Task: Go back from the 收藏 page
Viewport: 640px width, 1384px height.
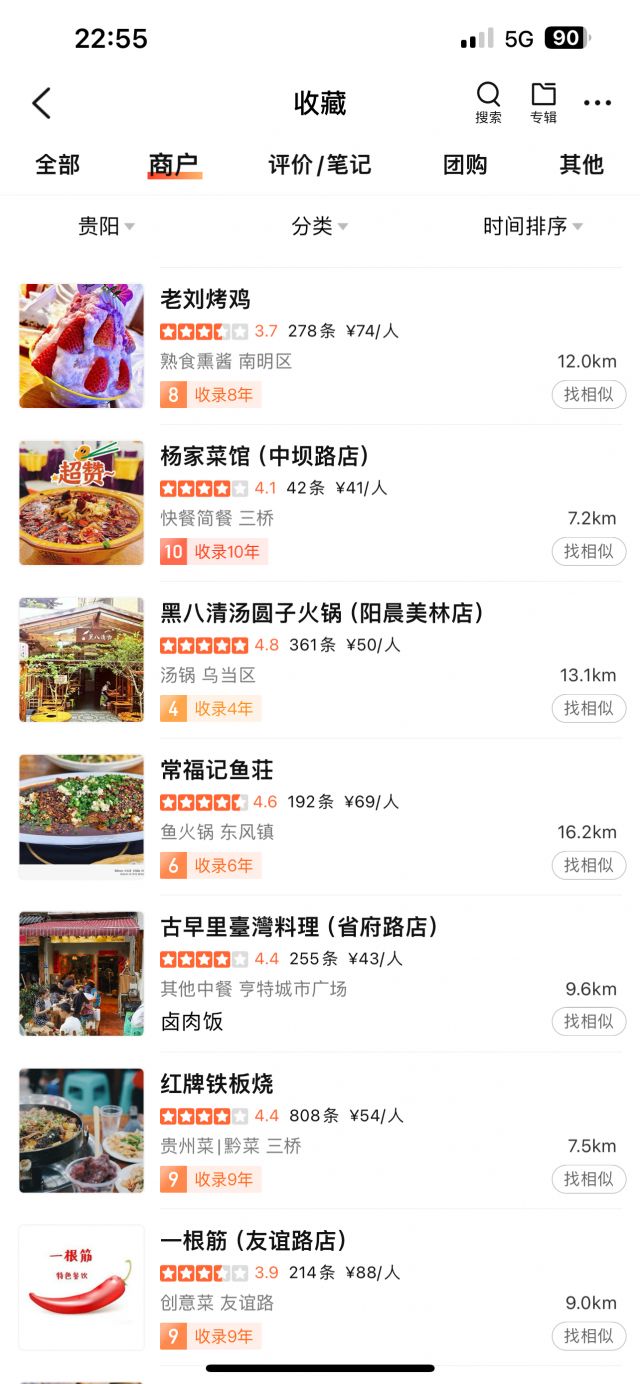Action: coord(41,103)
